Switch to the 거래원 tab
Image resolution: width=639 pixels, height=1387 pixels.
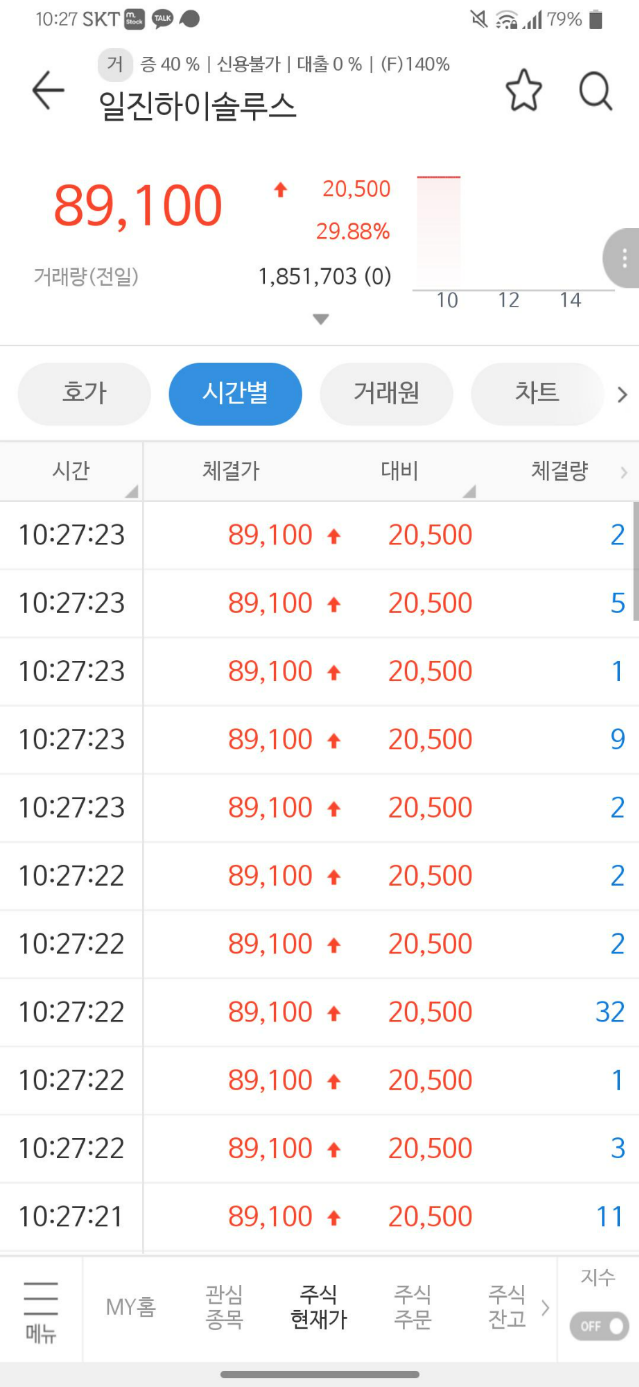point(386,394)
